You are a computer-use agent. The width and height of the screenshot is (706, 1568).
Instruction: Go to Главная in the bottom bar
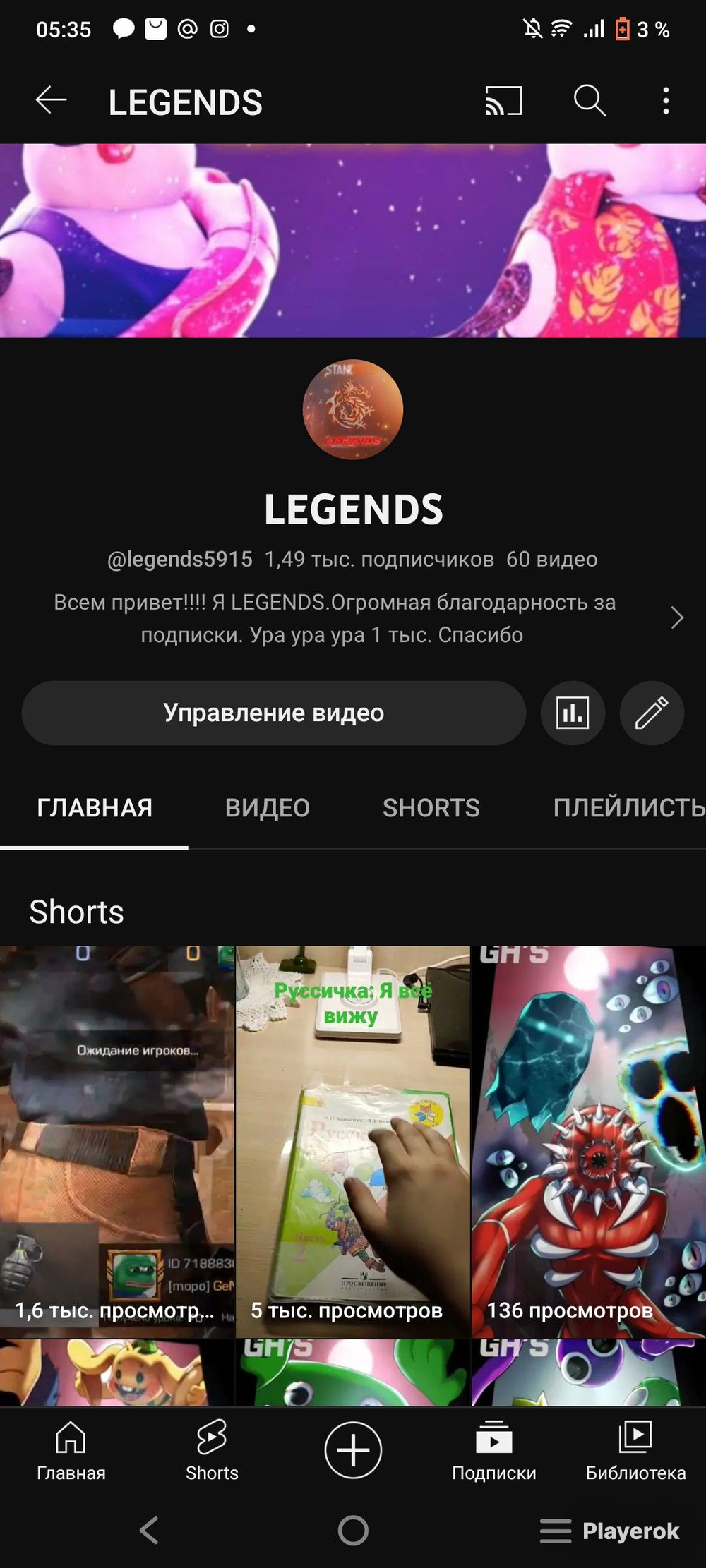point(71,1451)
